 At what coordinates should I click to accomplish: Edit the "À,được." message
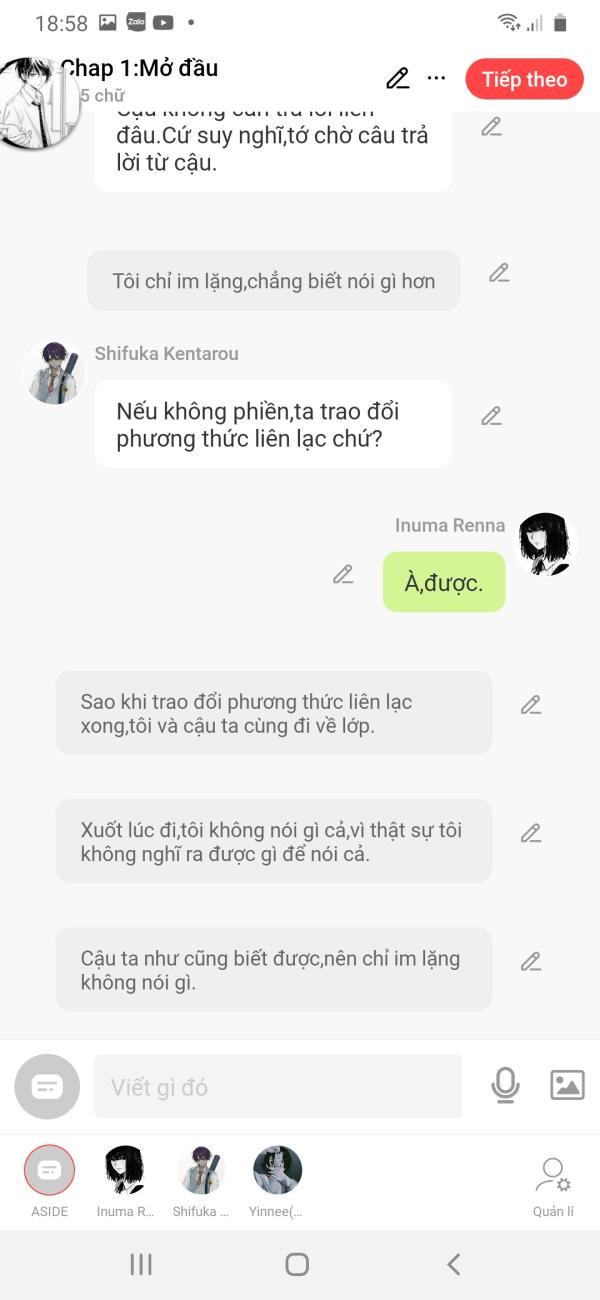(x=343, y=574)
